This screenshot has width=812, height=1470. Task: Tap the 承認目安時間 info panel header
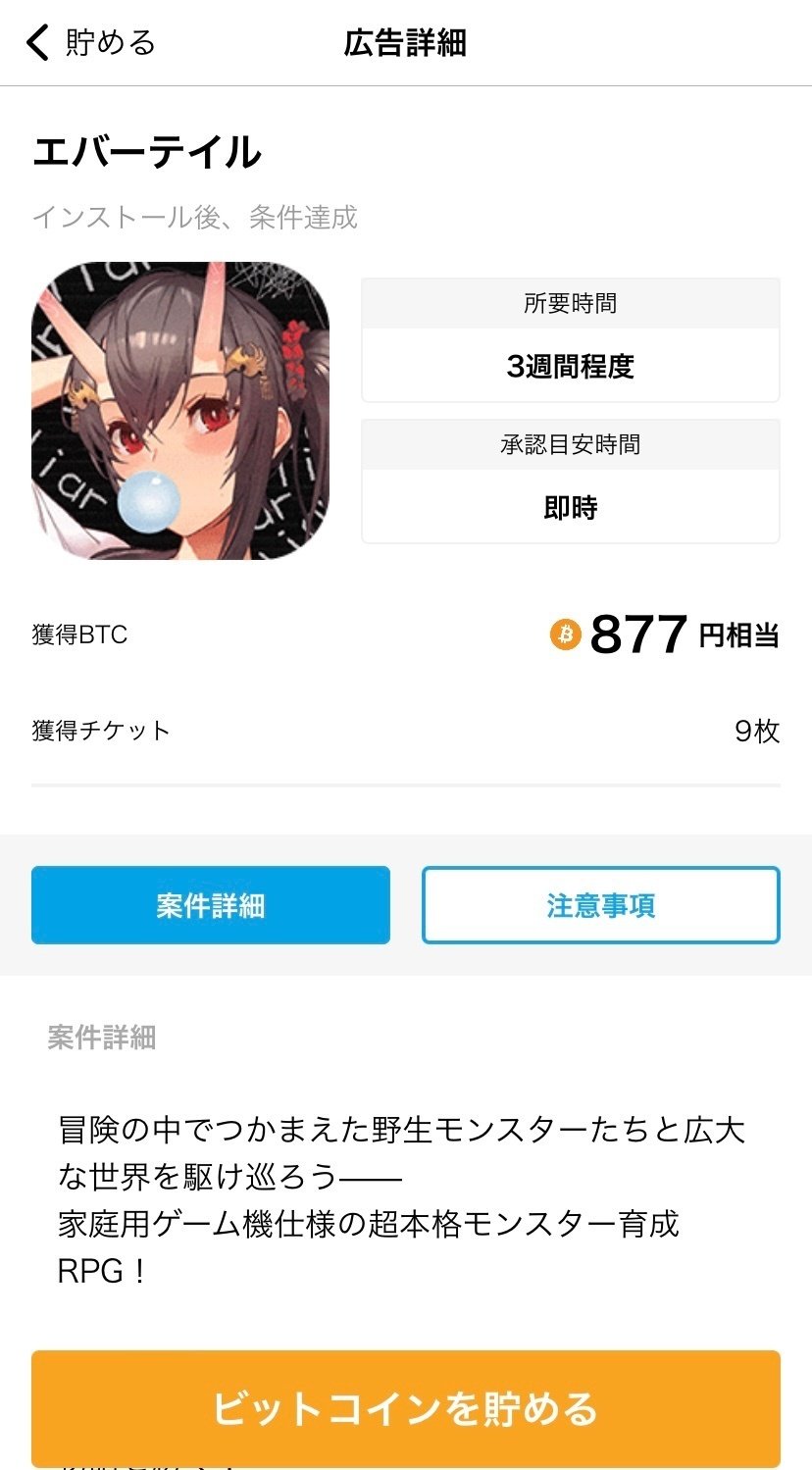[569, 444]
